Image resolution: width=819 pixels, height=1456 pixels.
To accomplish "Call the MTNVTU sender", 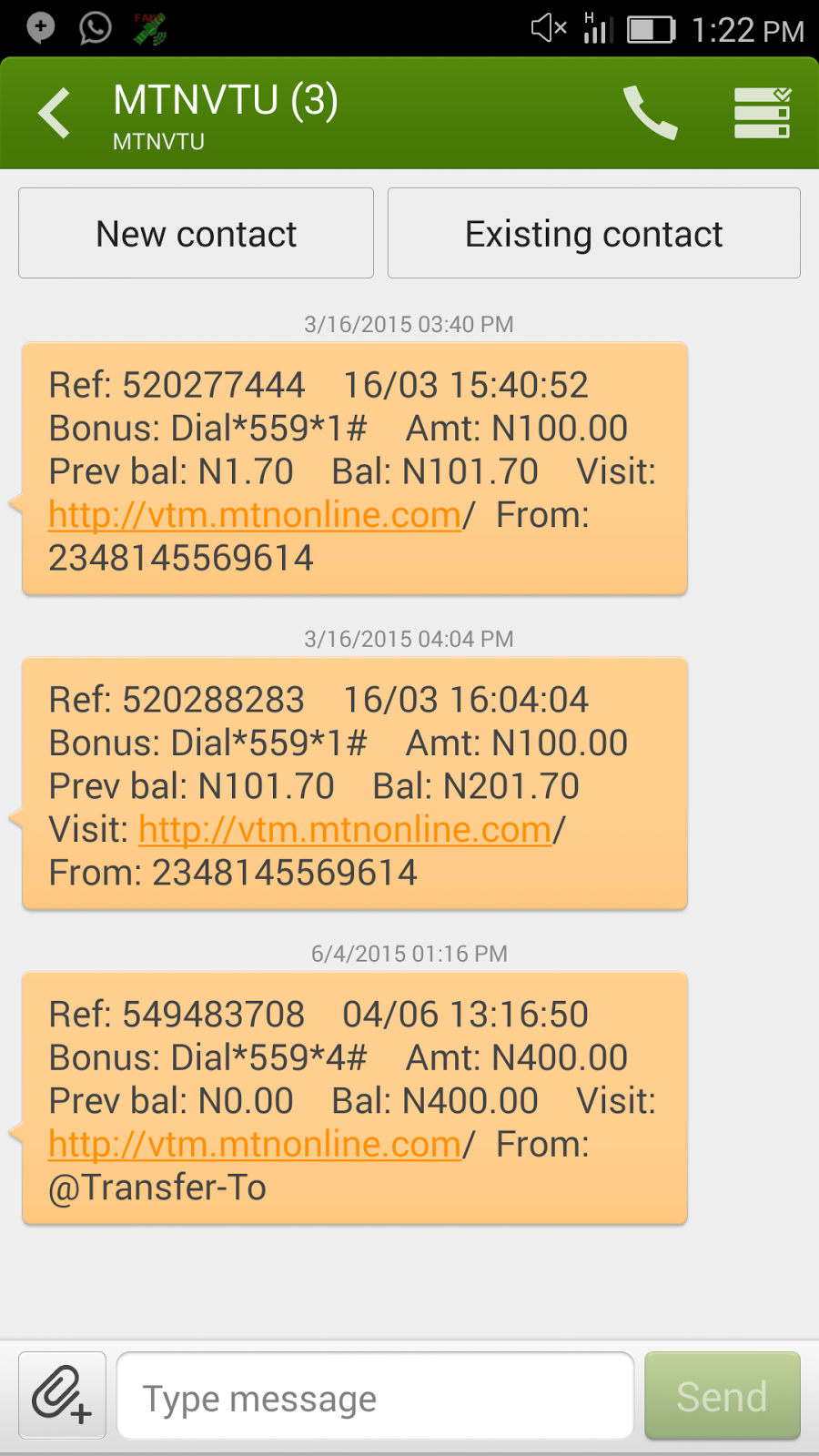I will click(x=651, y=113).
